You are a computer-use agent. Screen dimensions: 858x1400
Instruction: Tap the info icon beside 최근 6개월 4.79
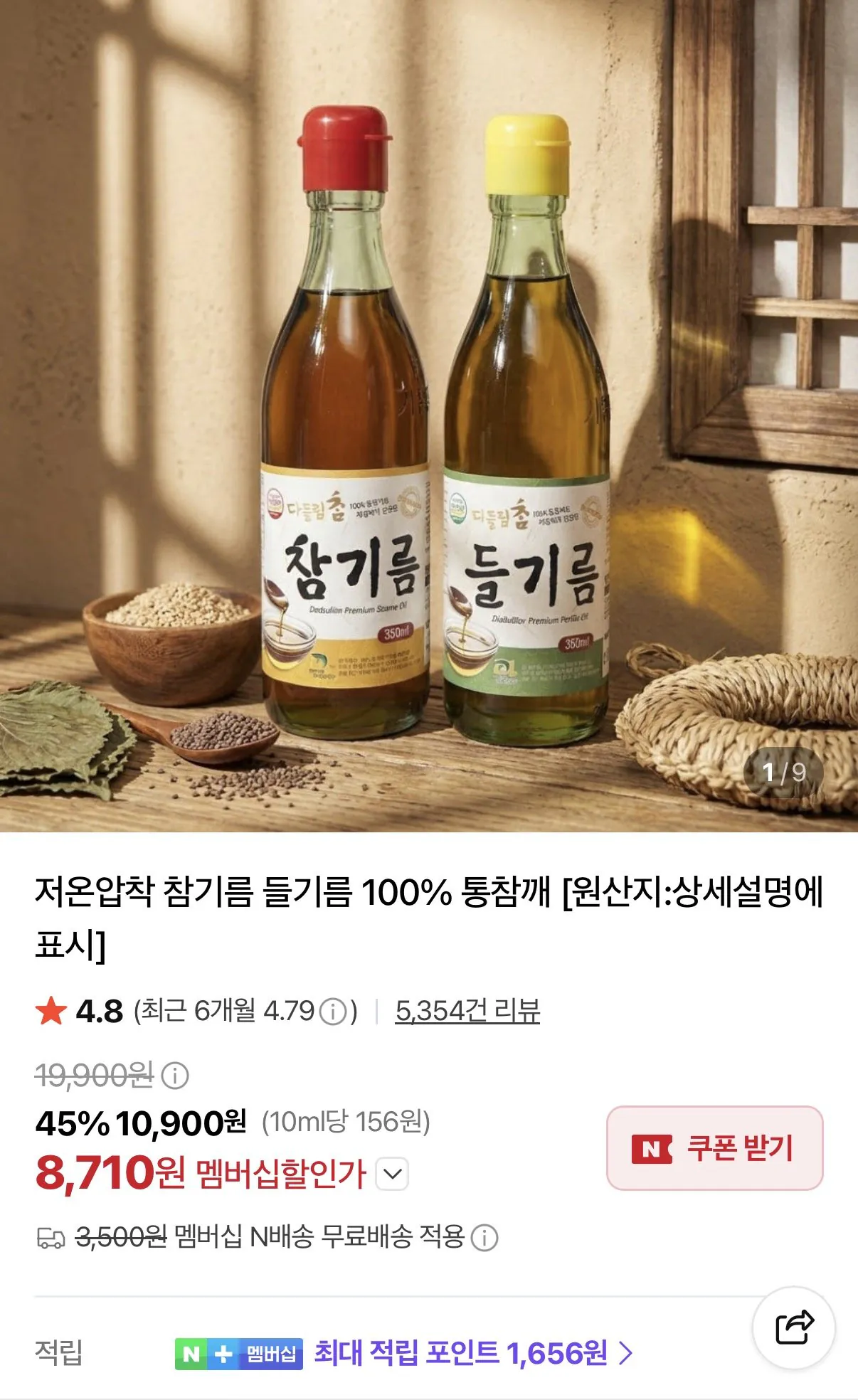pyautogui.click(x=332, y=1012)
